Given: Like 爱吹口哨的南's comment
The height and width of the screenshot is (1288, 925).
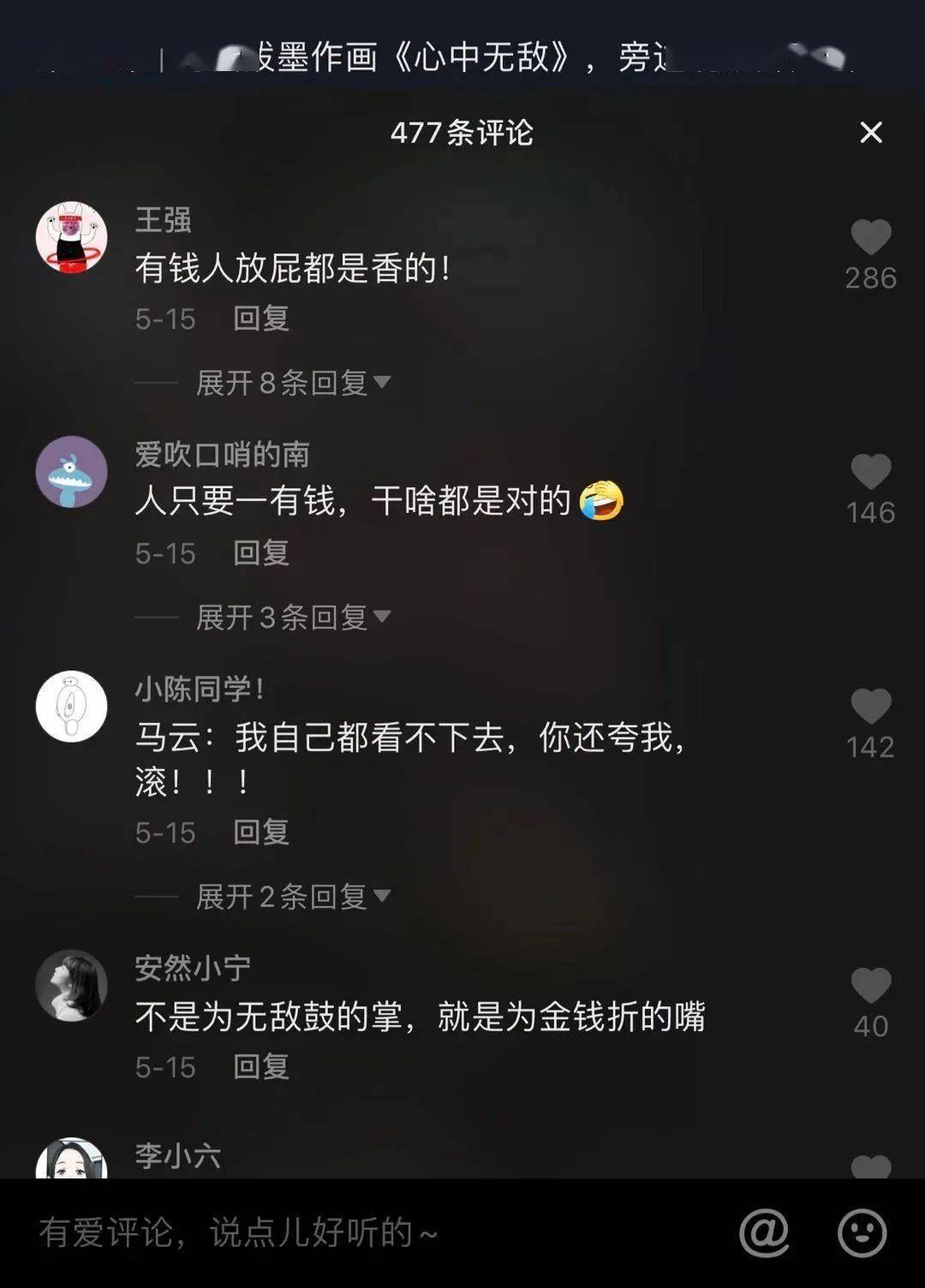Looking at the screenshot, I should [870, 473].
